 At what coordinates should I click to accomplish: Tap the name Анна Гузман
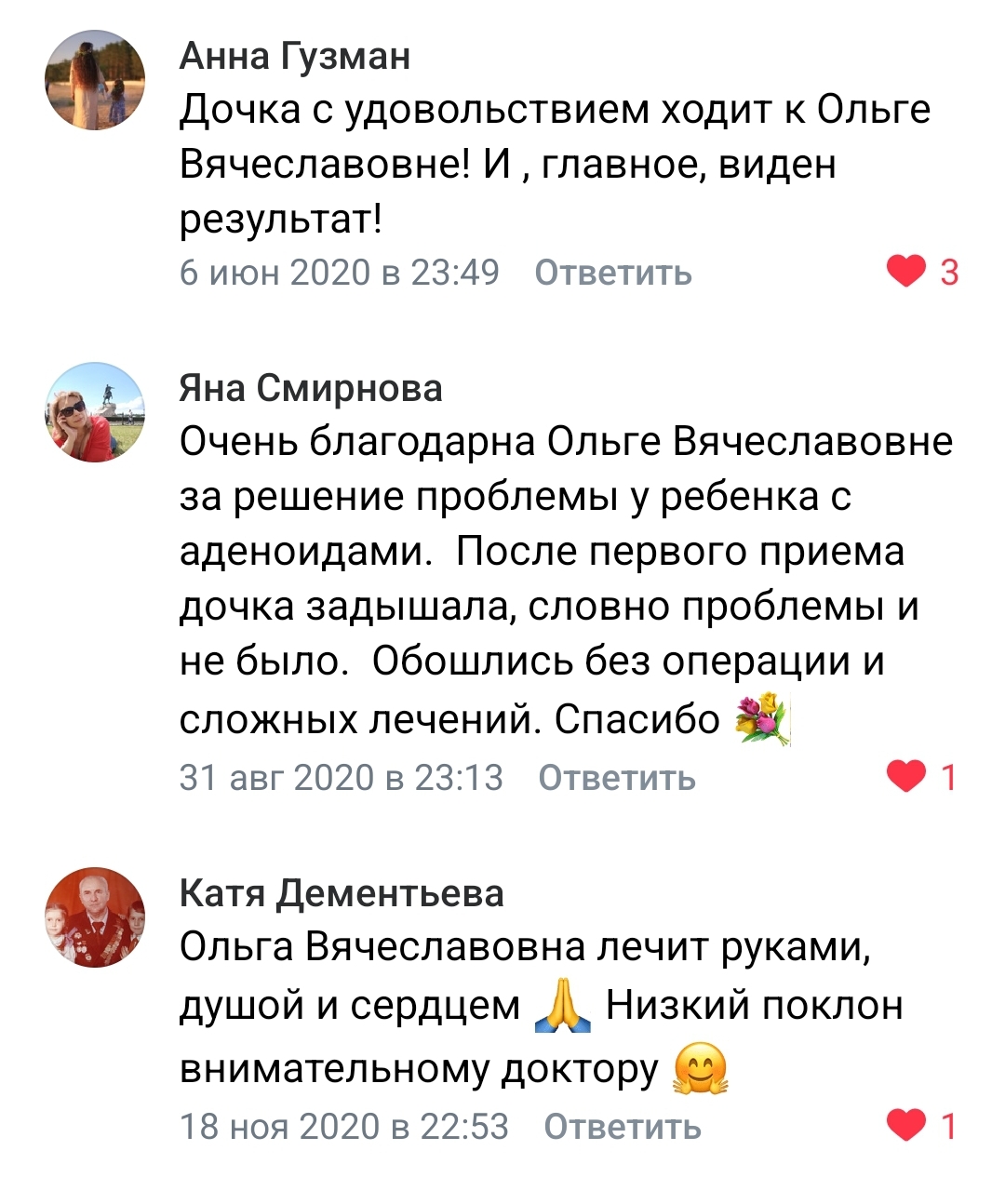point(294,56)
